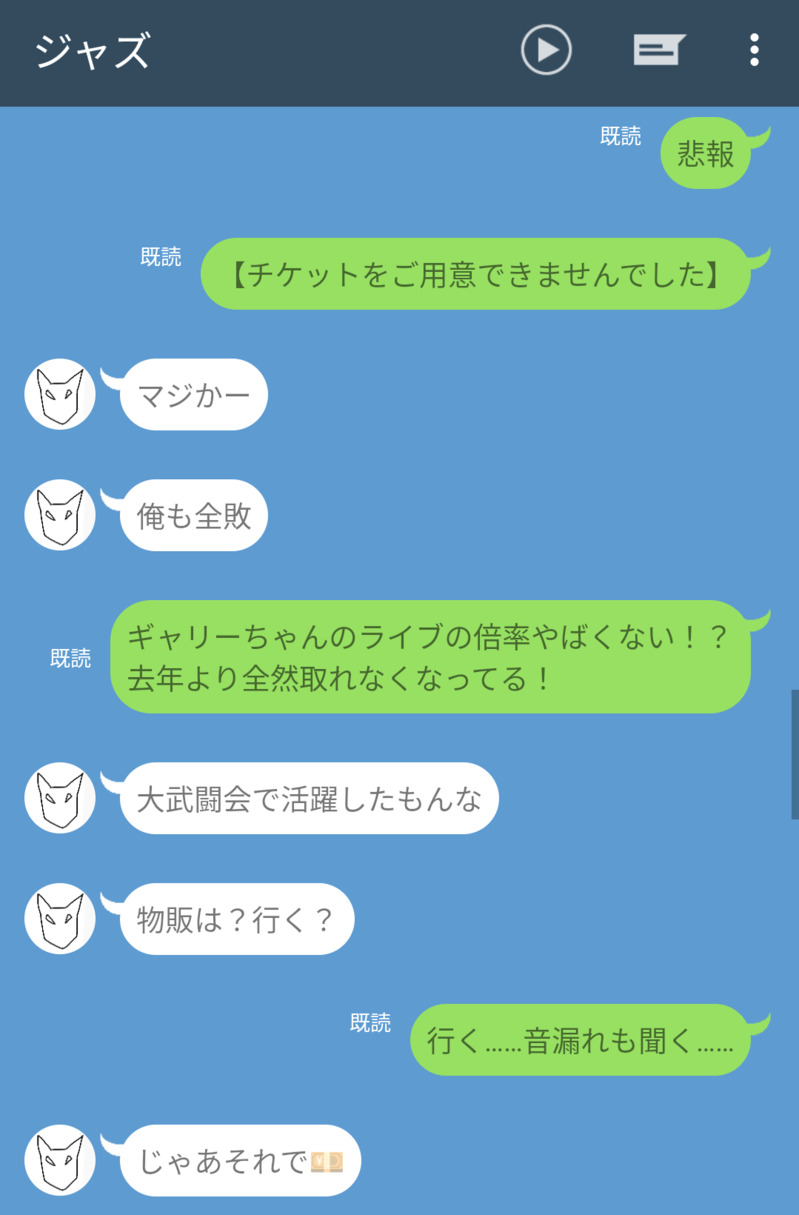Open the three-dot overflow menu

[754, 50]
